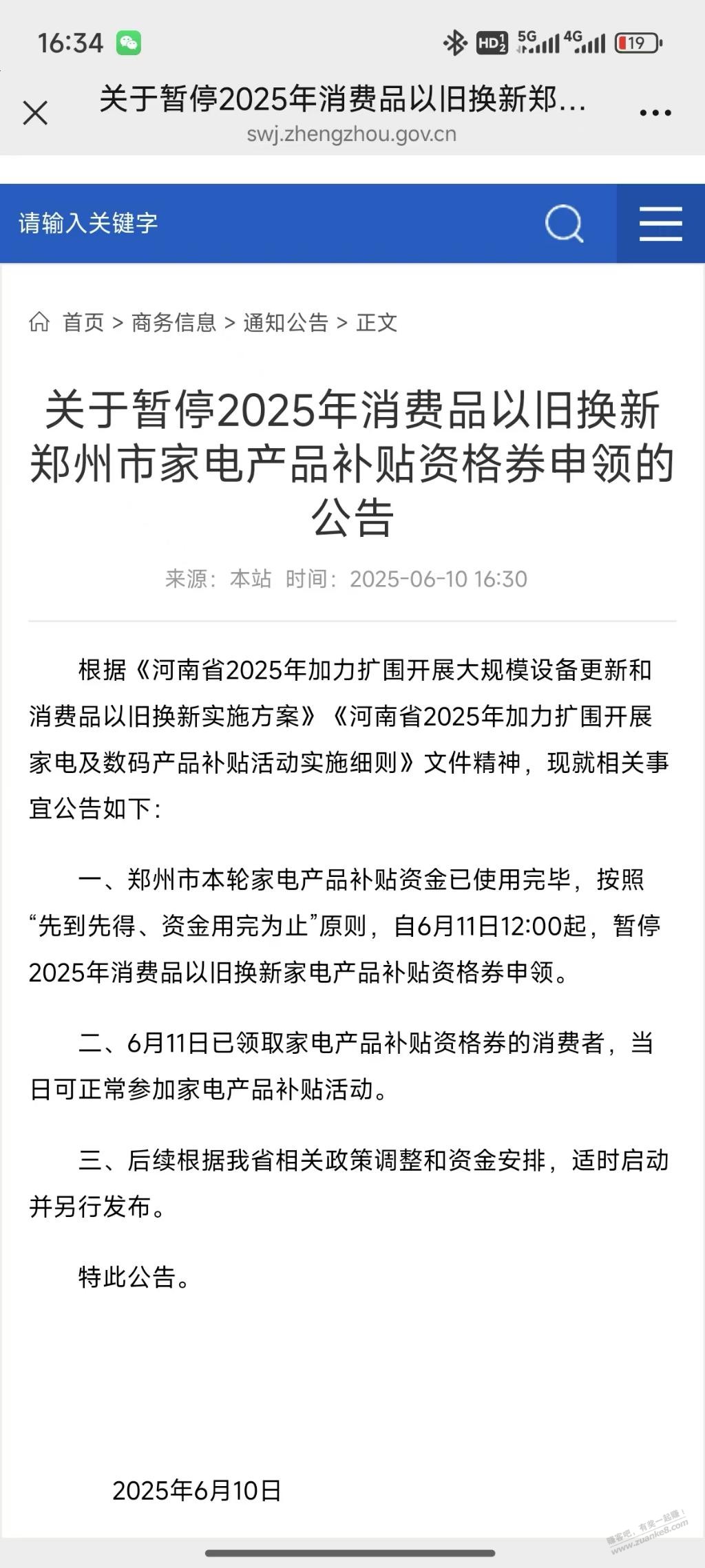The image size is (705, 1568).
Task: Go to 首页 in breadcrumb
Action: coord(83,322)
